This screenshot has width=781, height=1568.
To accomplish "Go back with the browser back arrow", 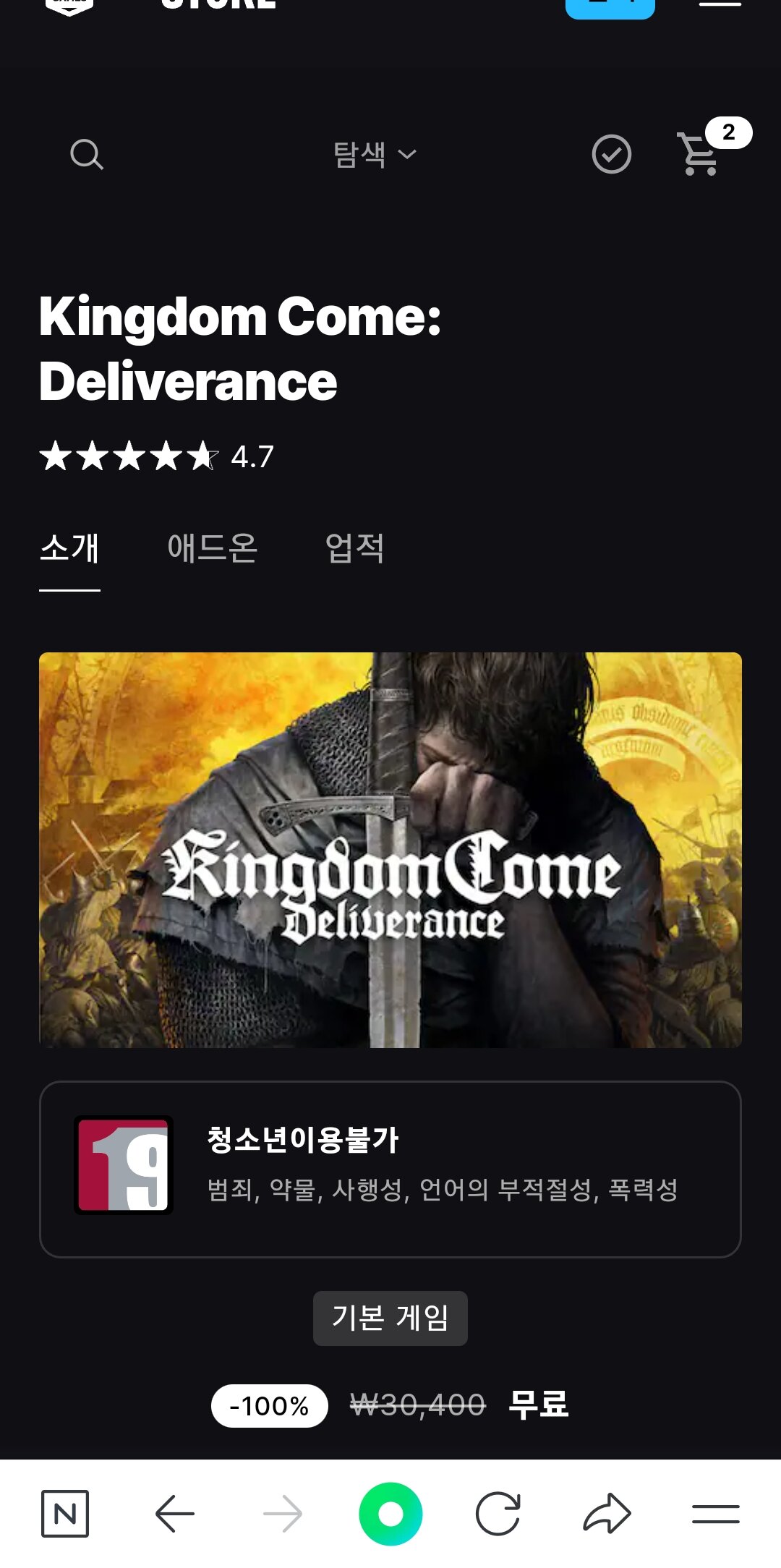I will point(174,1513).
